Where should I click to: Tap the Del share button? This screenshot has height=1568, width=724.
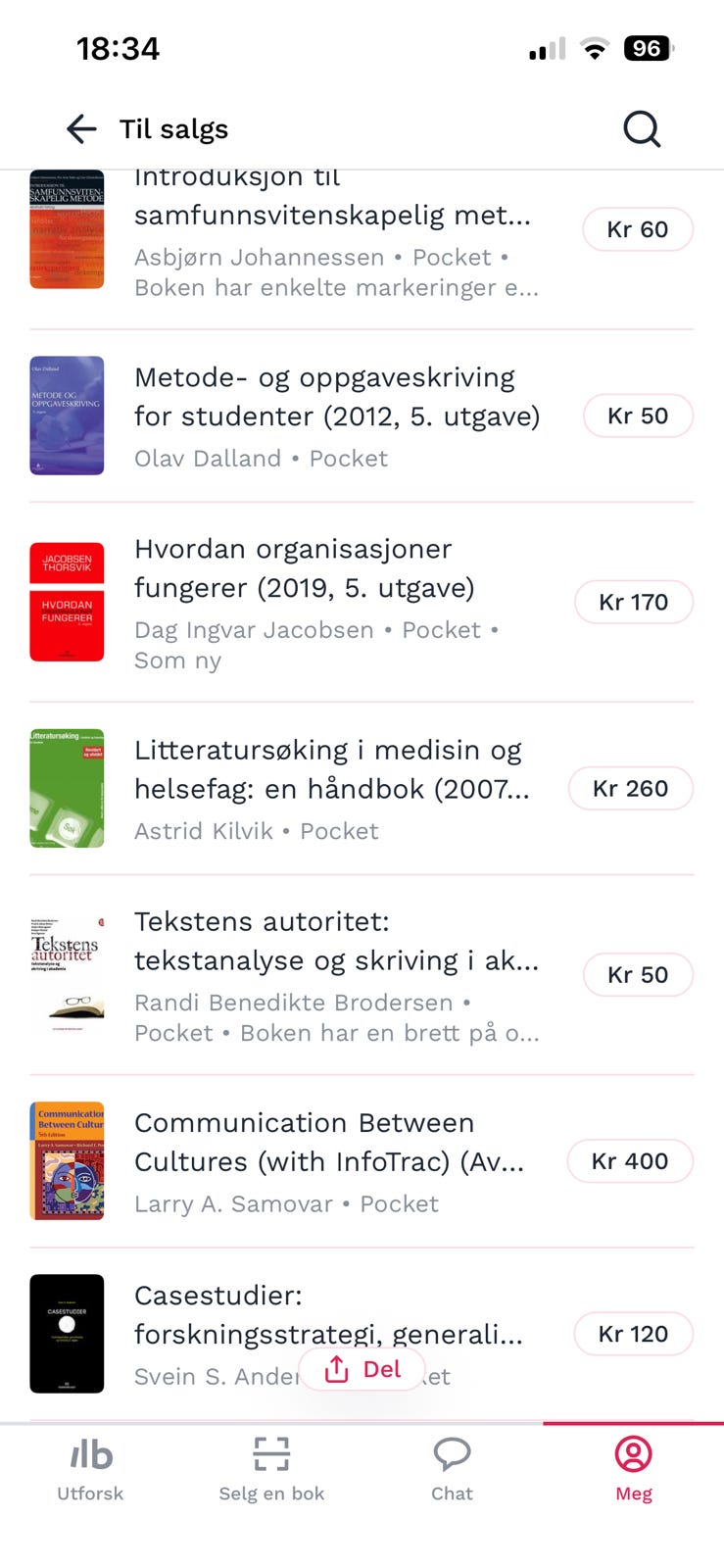tap(362, 1369)
